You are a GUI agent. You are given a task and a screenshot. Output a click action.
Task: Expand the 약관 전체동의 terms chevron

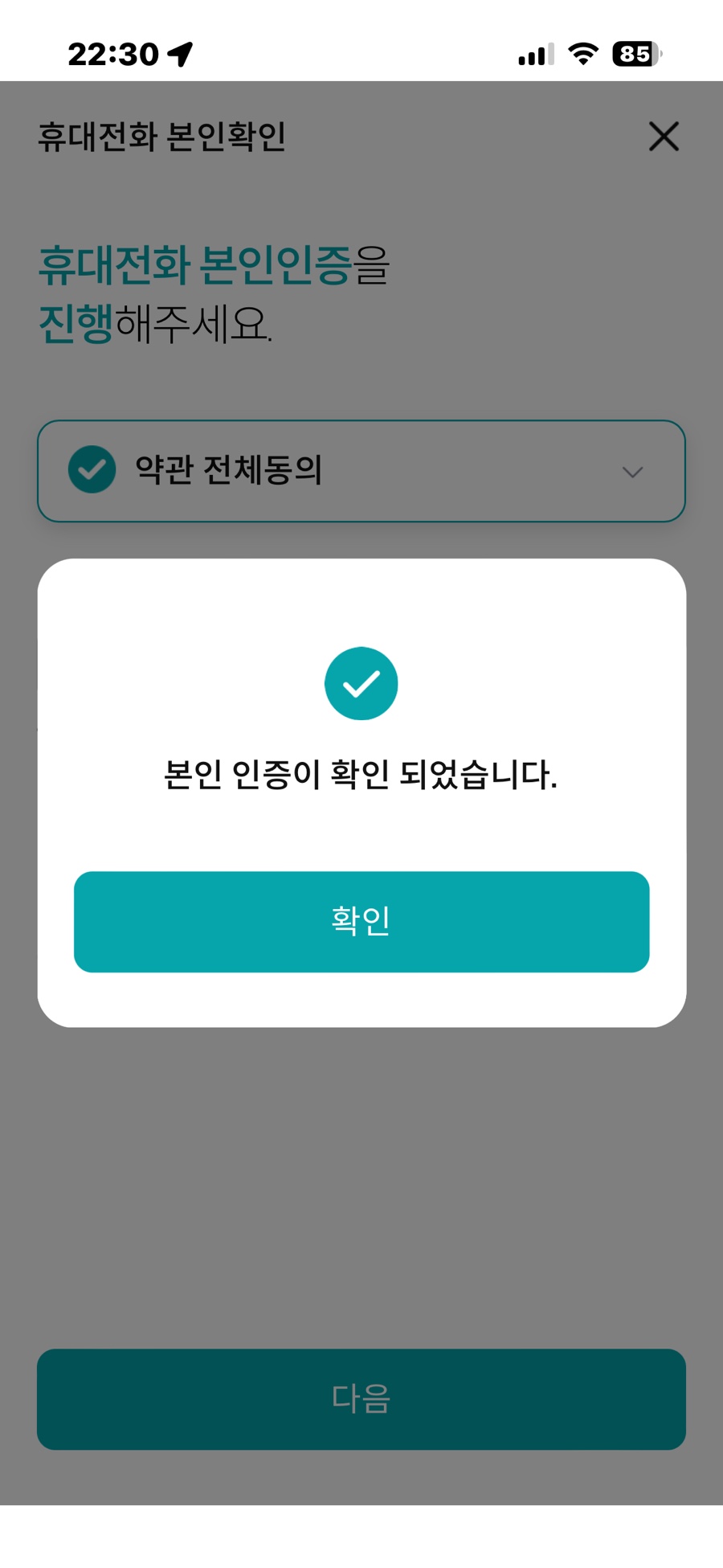pos(632,472)
